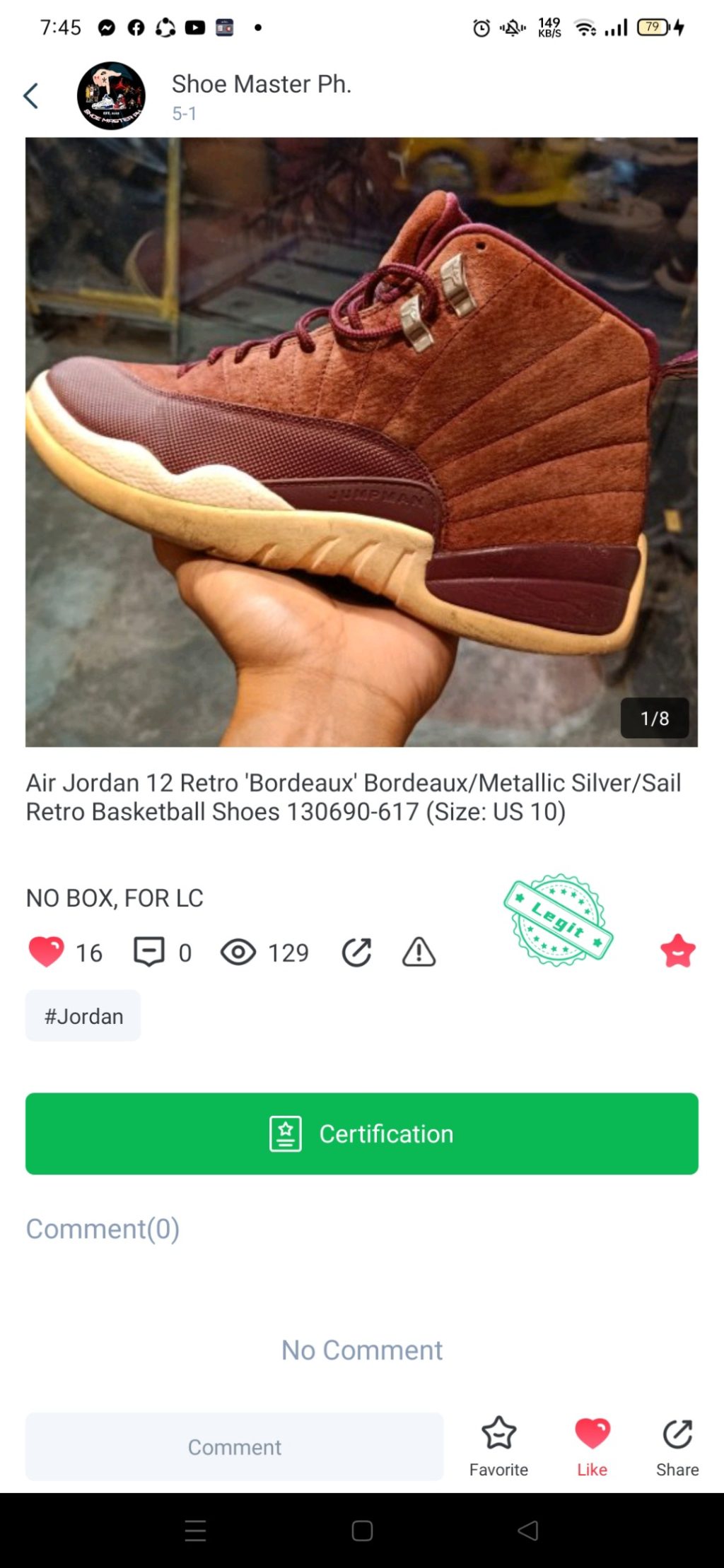Tap the Like button in bottom bar
Image resolution: width=724 pixels, height=1568 pixels.
coord(592,1446)
